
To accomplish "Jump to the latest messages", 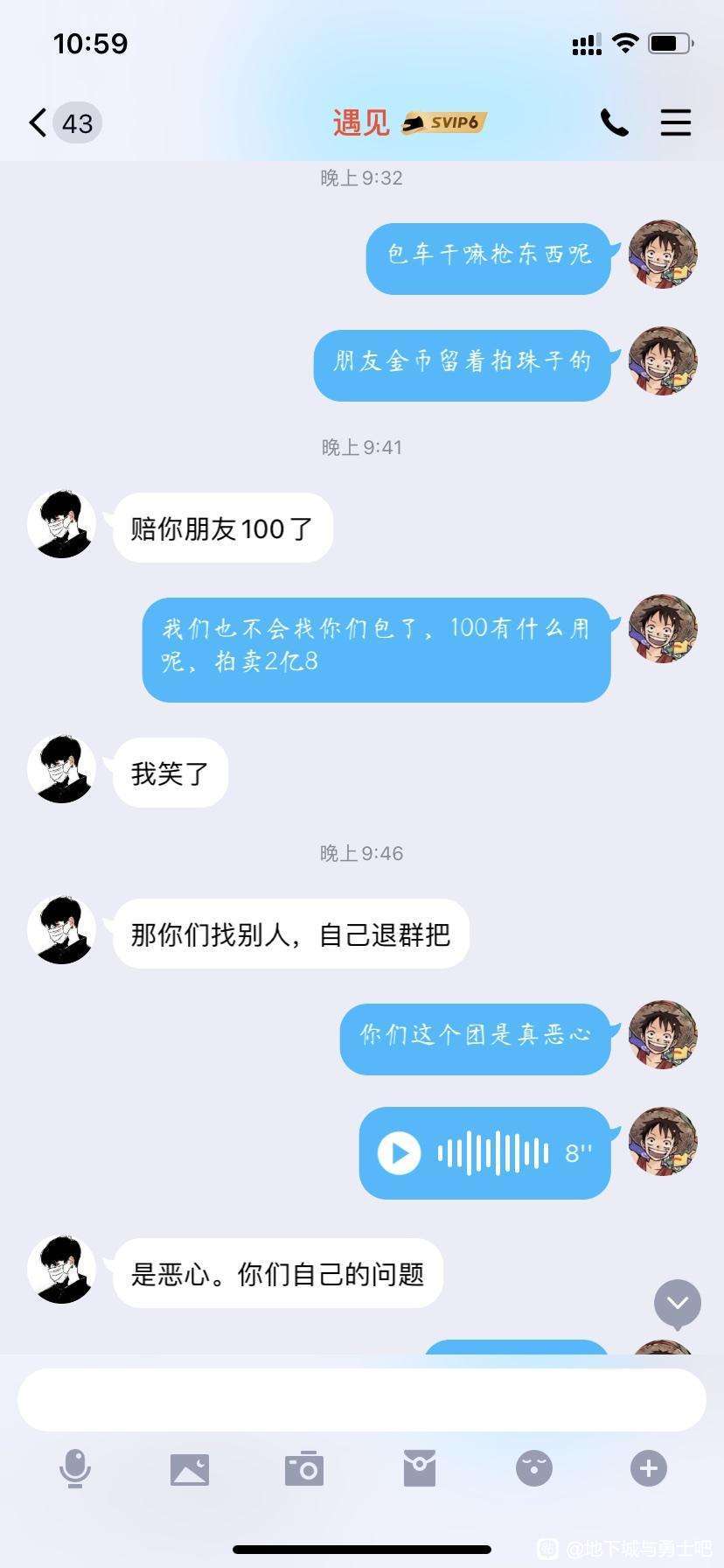I will (x=677, y=1303).
